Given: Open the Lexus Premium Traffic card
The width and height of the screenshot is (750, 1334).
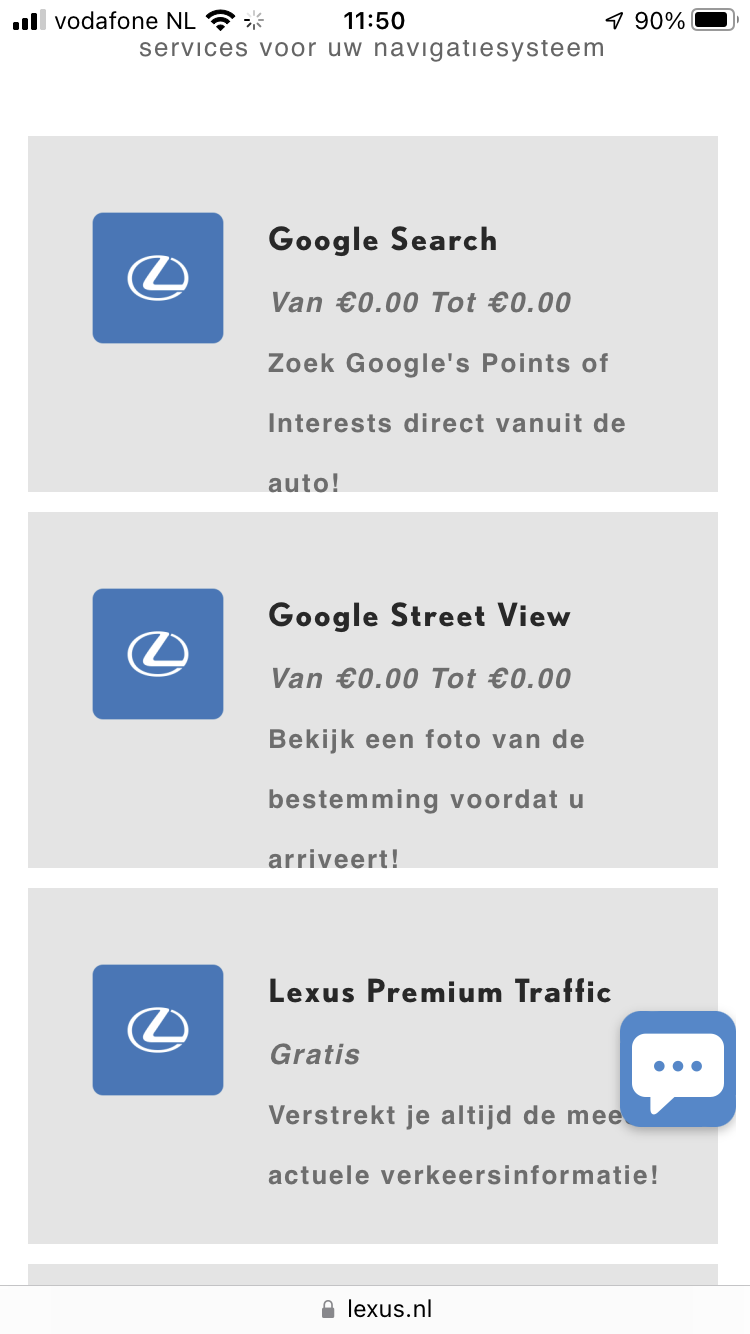Looking at the screenshot, I should coord(439,992).
